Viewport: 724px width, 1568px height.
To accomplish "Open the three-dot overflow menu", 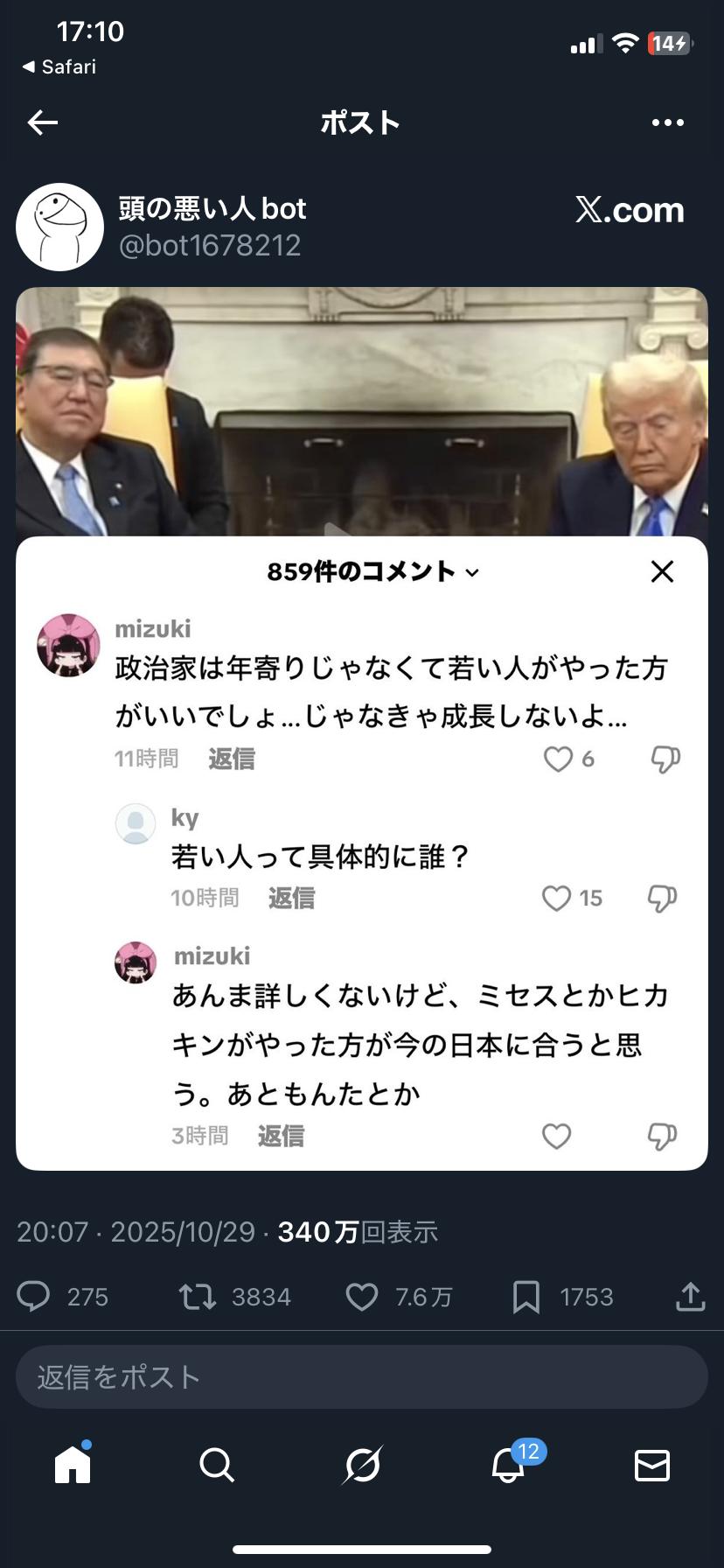I will point(667,122).
